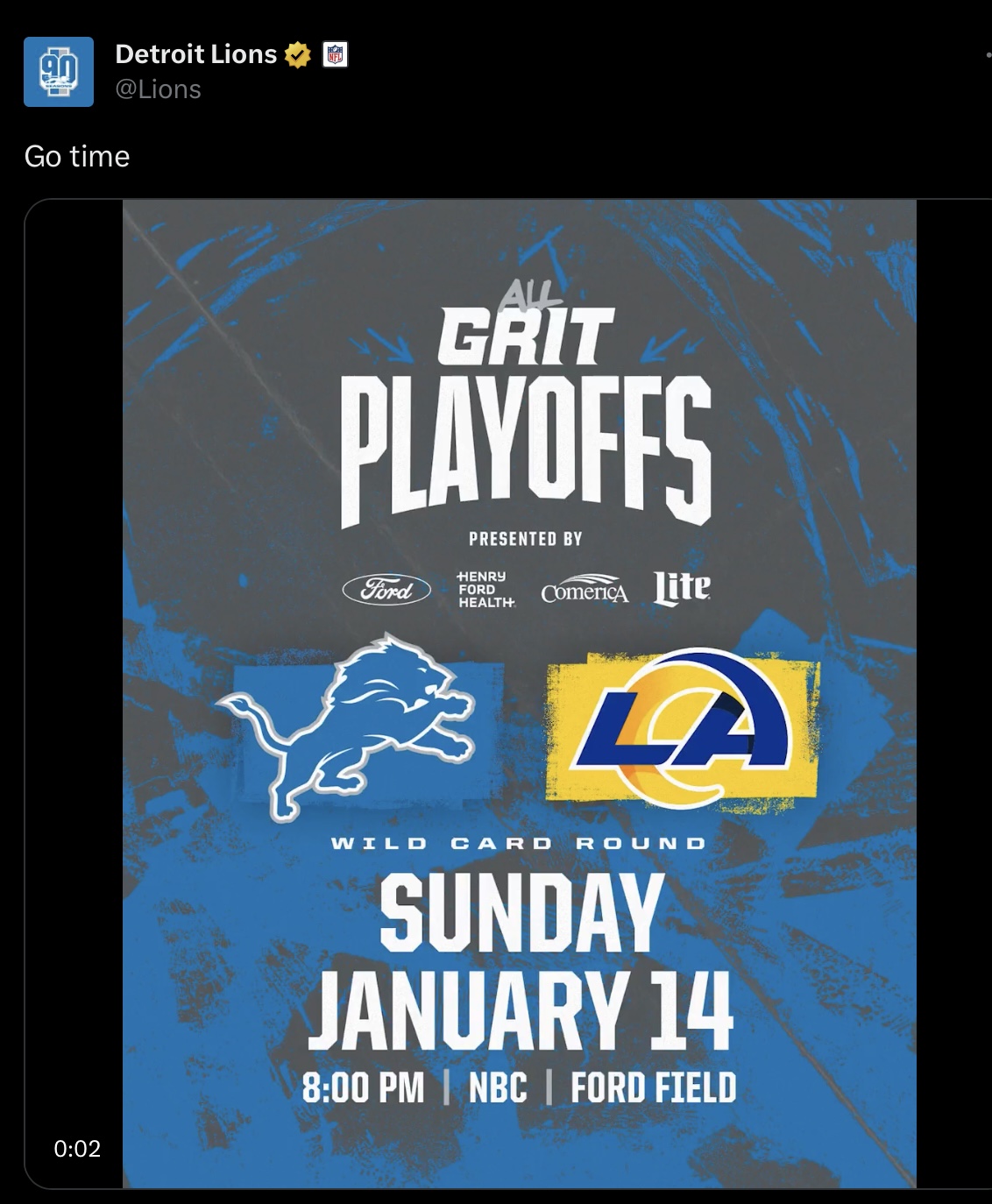Open the tweet's overflow menu
The image size is (992, 1204).
tap(988, 55)
